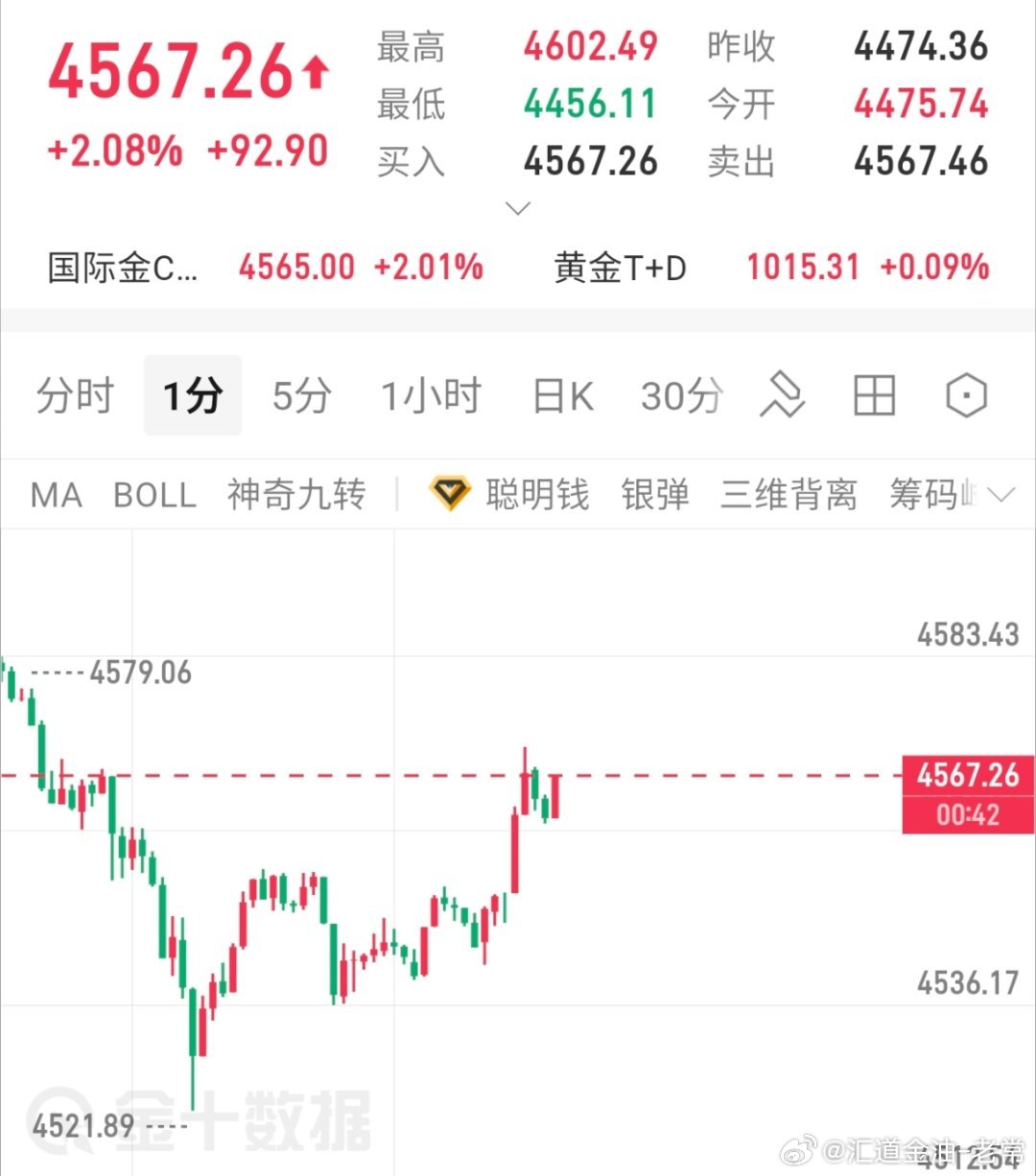Image resolution: width=1036 pixels, height=1176 pixels.
Task: Click the hexagon target icon
Action: pyautogui.click(x=965, y=394)
